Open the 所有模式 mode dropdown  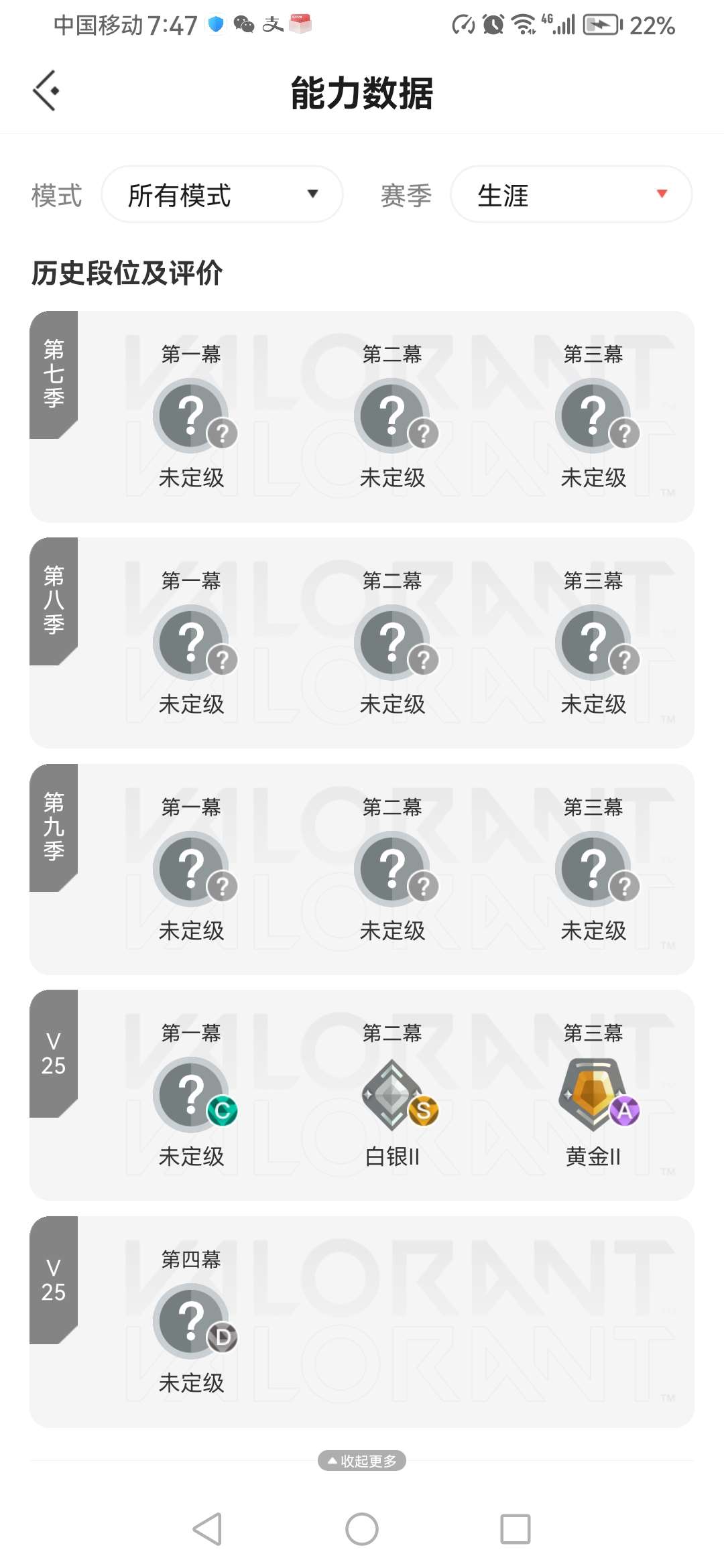[222, 195]
